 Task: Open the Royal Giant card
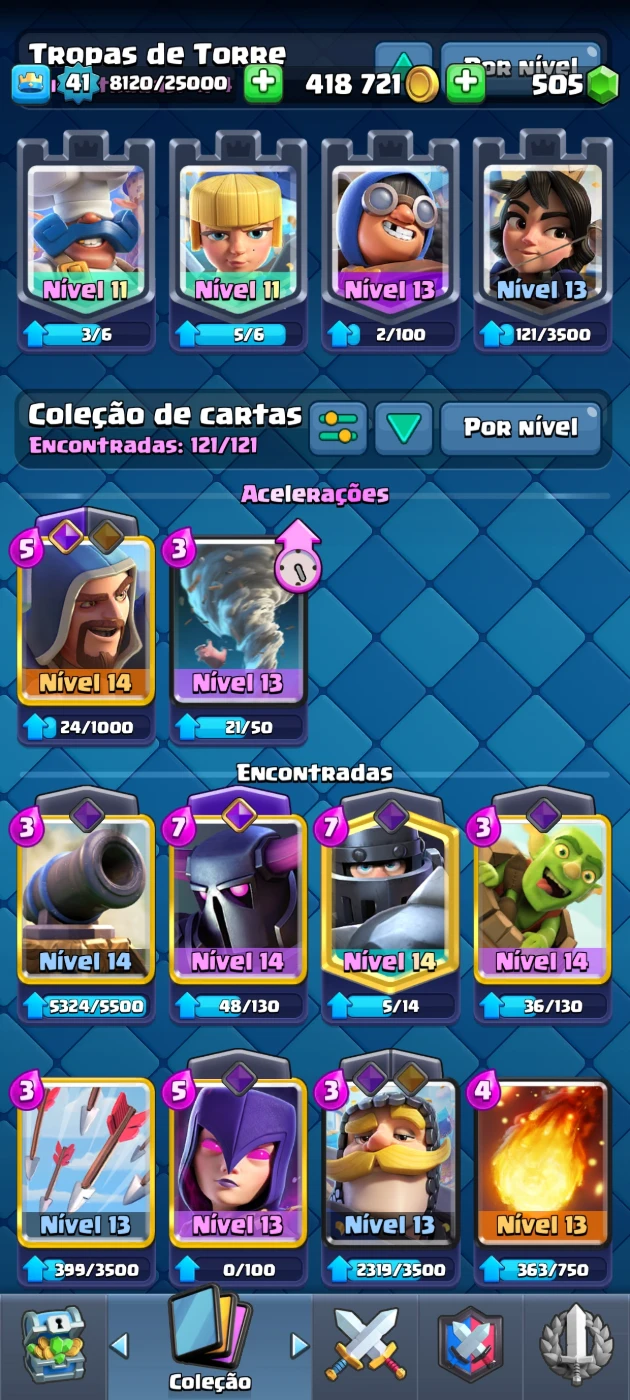(x=390, y=1165)
